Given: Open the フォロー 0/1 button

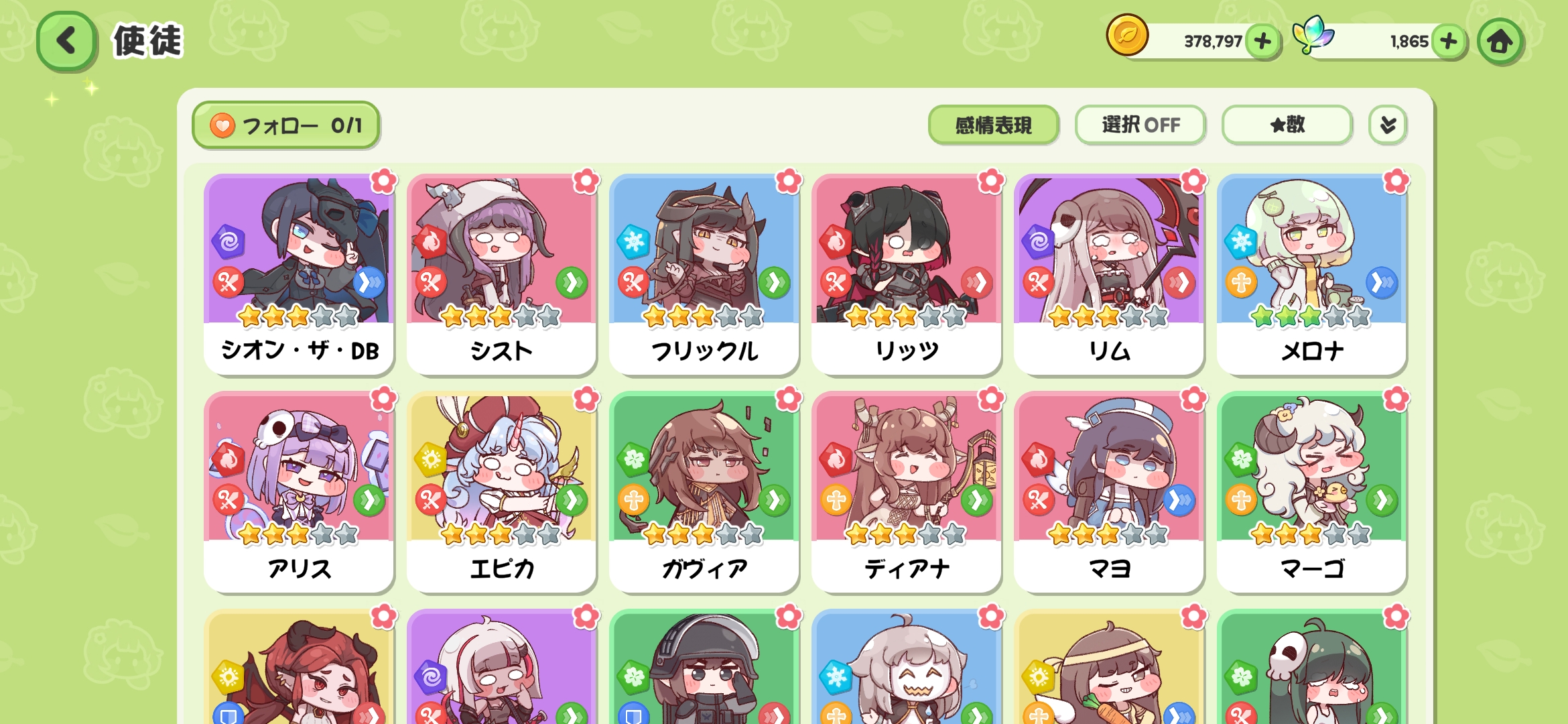Looking at the screenshot, I should pyautogui.click(x=286, y=125).
